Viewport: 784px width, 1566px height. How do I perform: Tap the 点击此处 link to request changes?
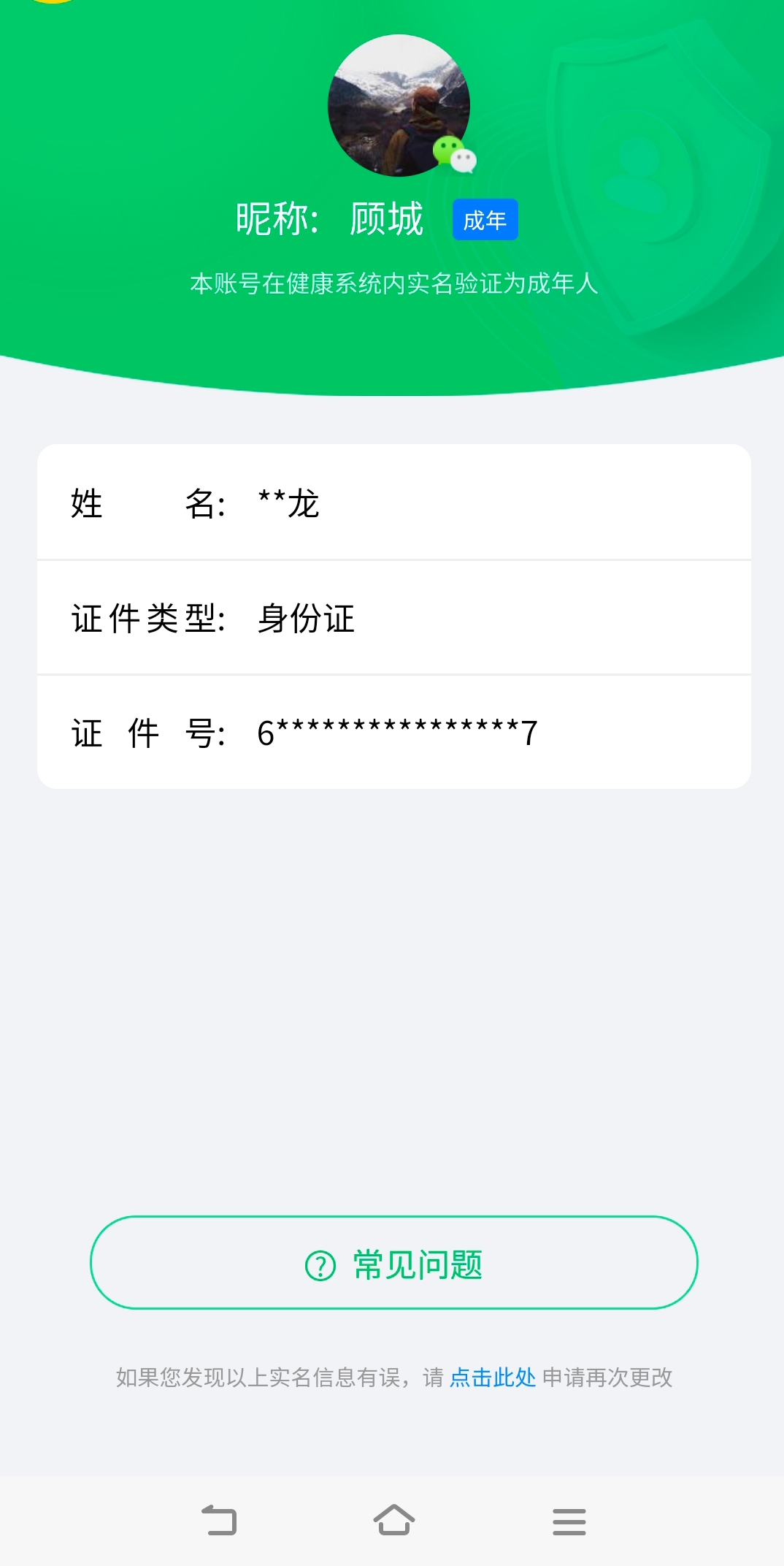tap(493, 1378)
